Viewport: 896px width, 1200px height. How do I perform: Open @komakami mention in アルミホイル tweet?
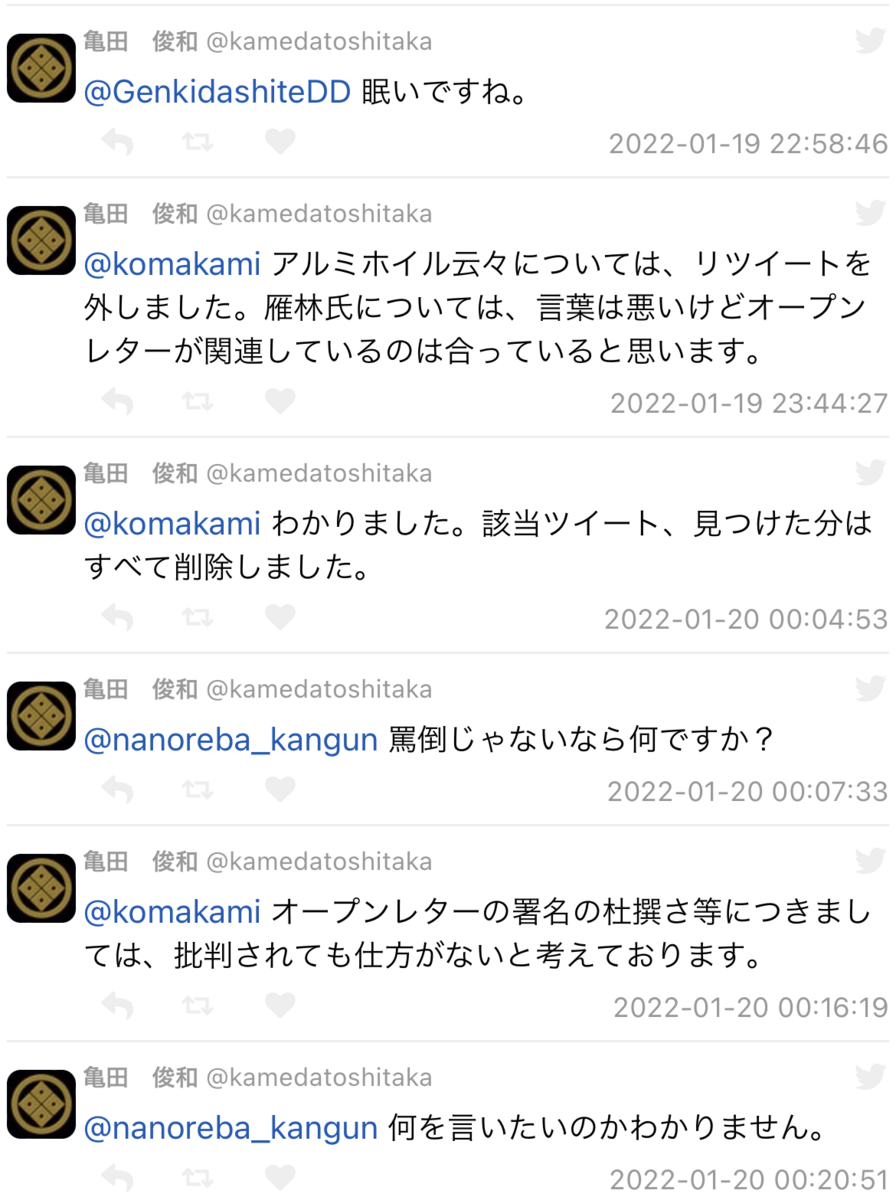[172, 264]
